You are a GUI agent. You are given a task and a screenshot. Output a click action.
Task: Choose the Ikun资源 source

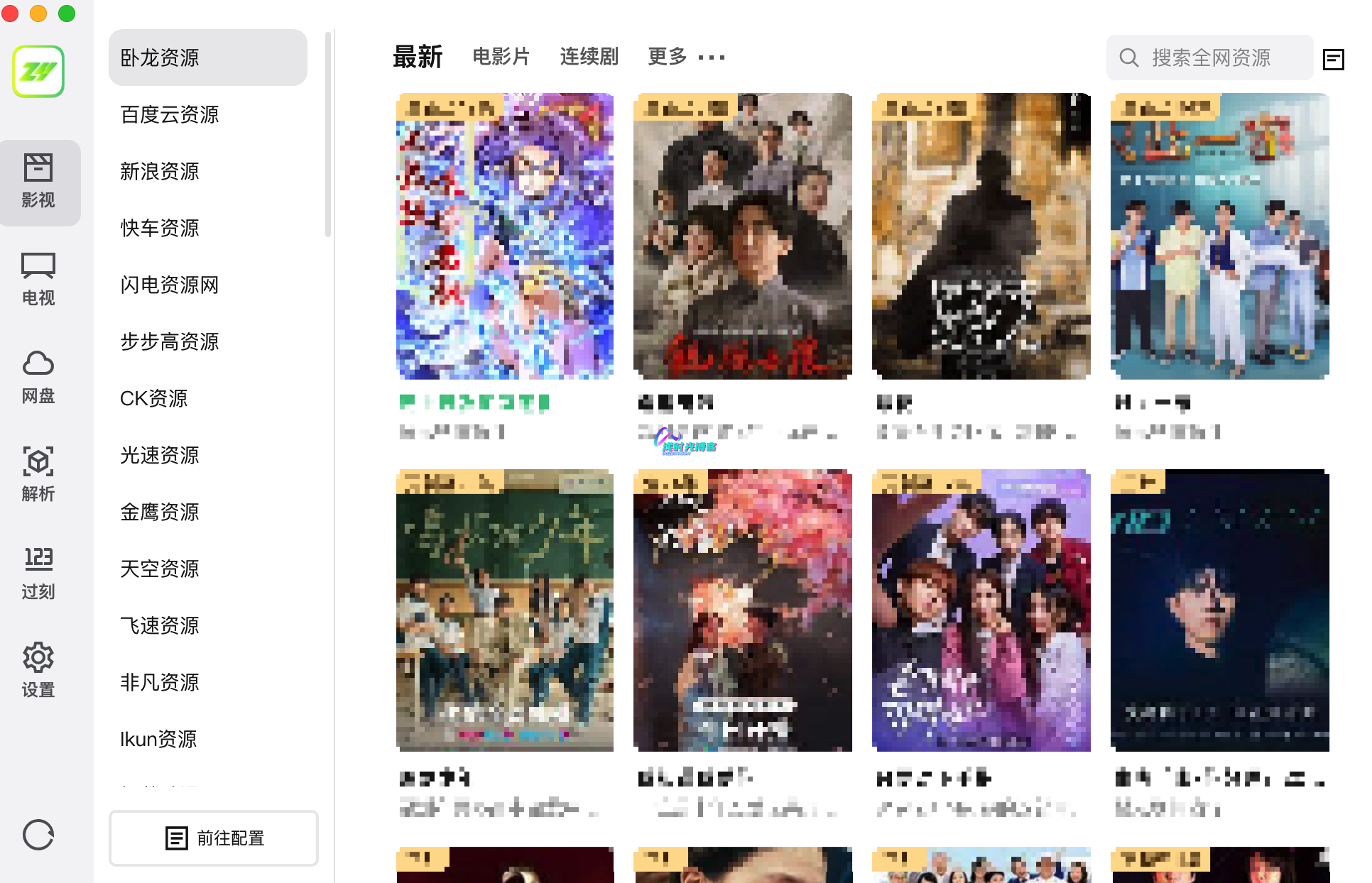tap(158, 739)
